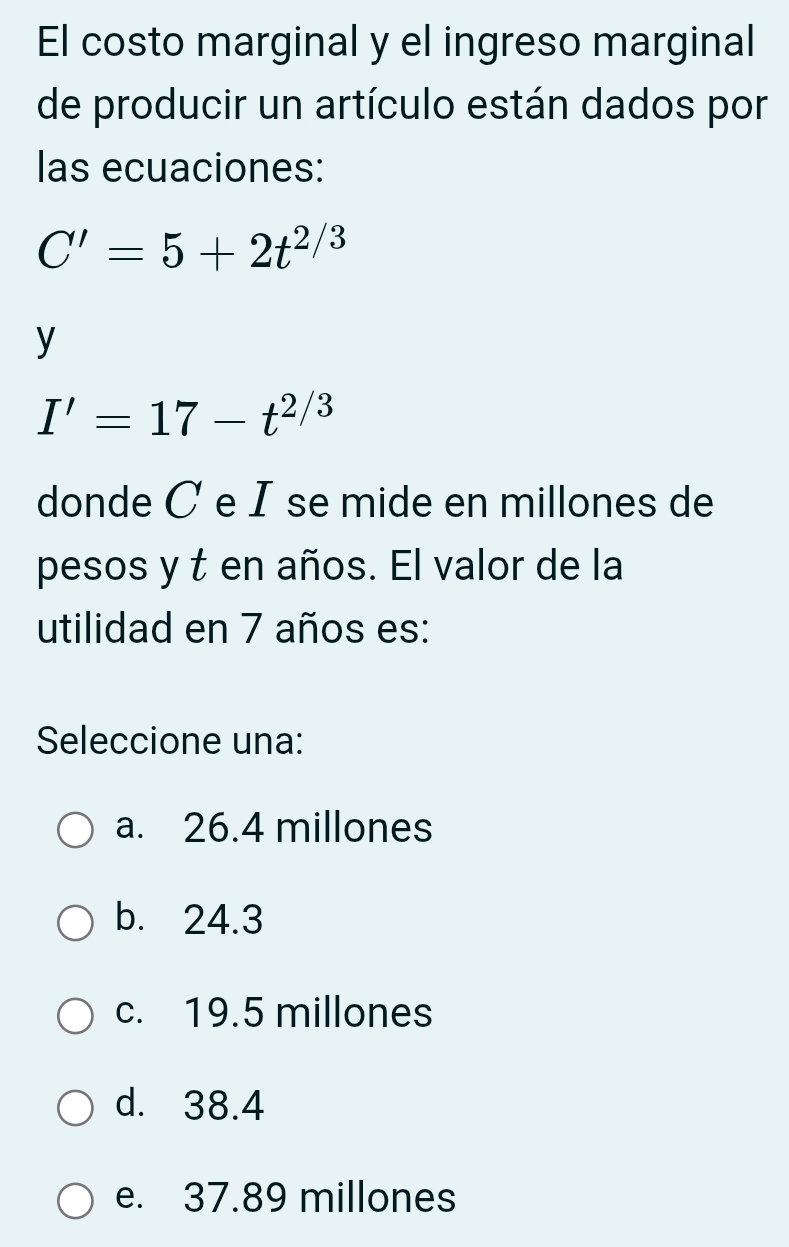Select option a. 26.4 millones
Viewport: 789px width, 1247px height.
click(76, 829)
